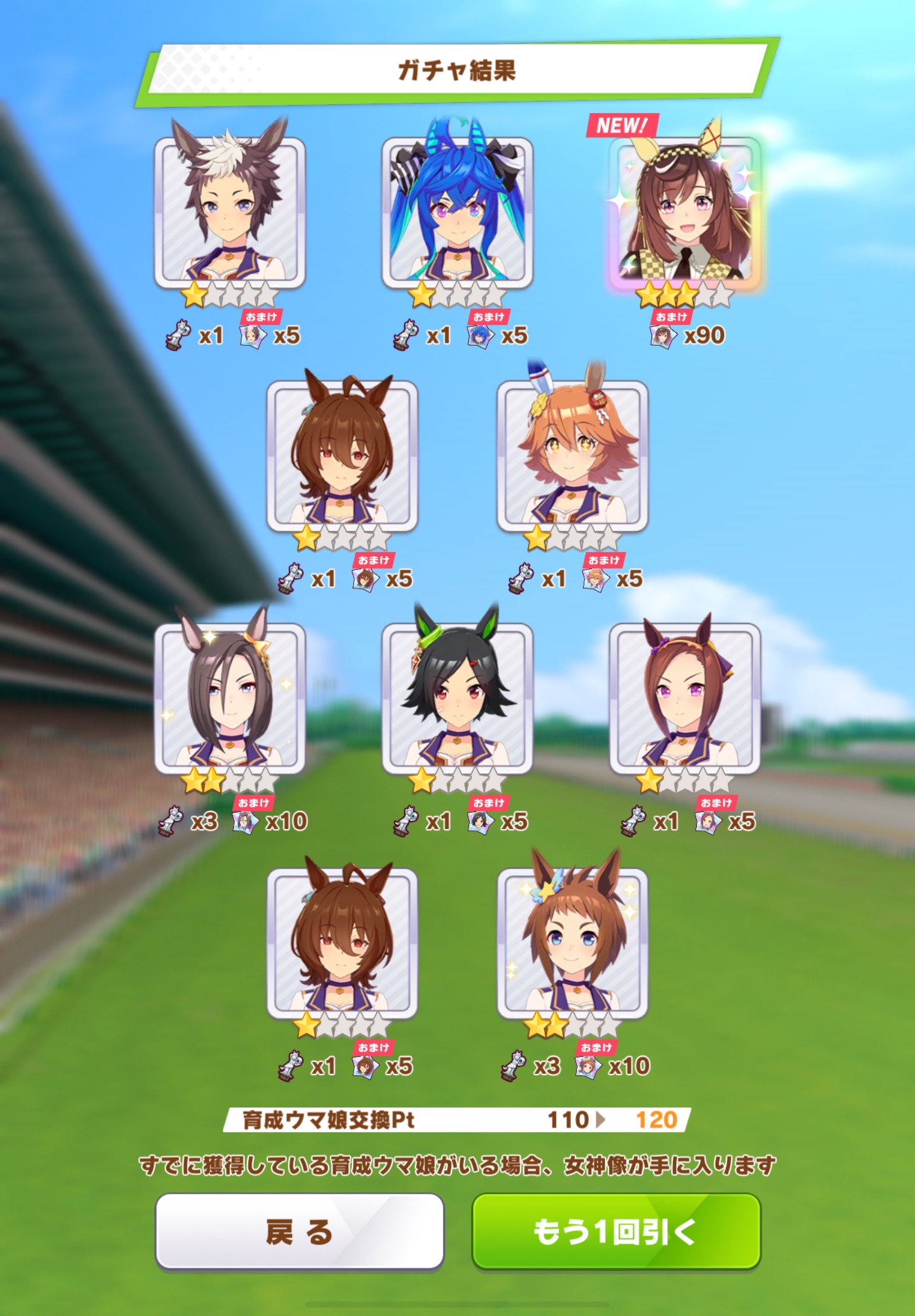Tap the 戻る button to go back

coord(299,1231)
